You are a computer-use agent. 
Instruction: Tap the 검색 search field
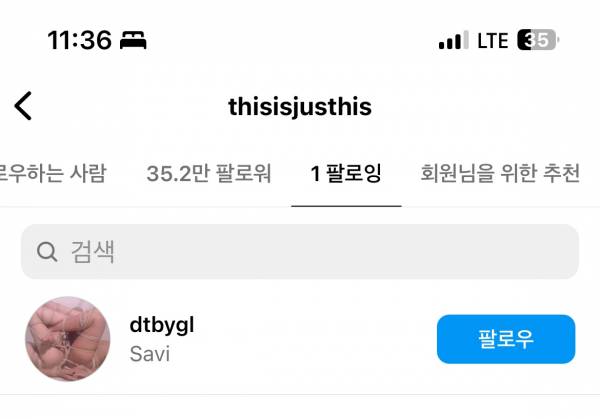[300, 252]
